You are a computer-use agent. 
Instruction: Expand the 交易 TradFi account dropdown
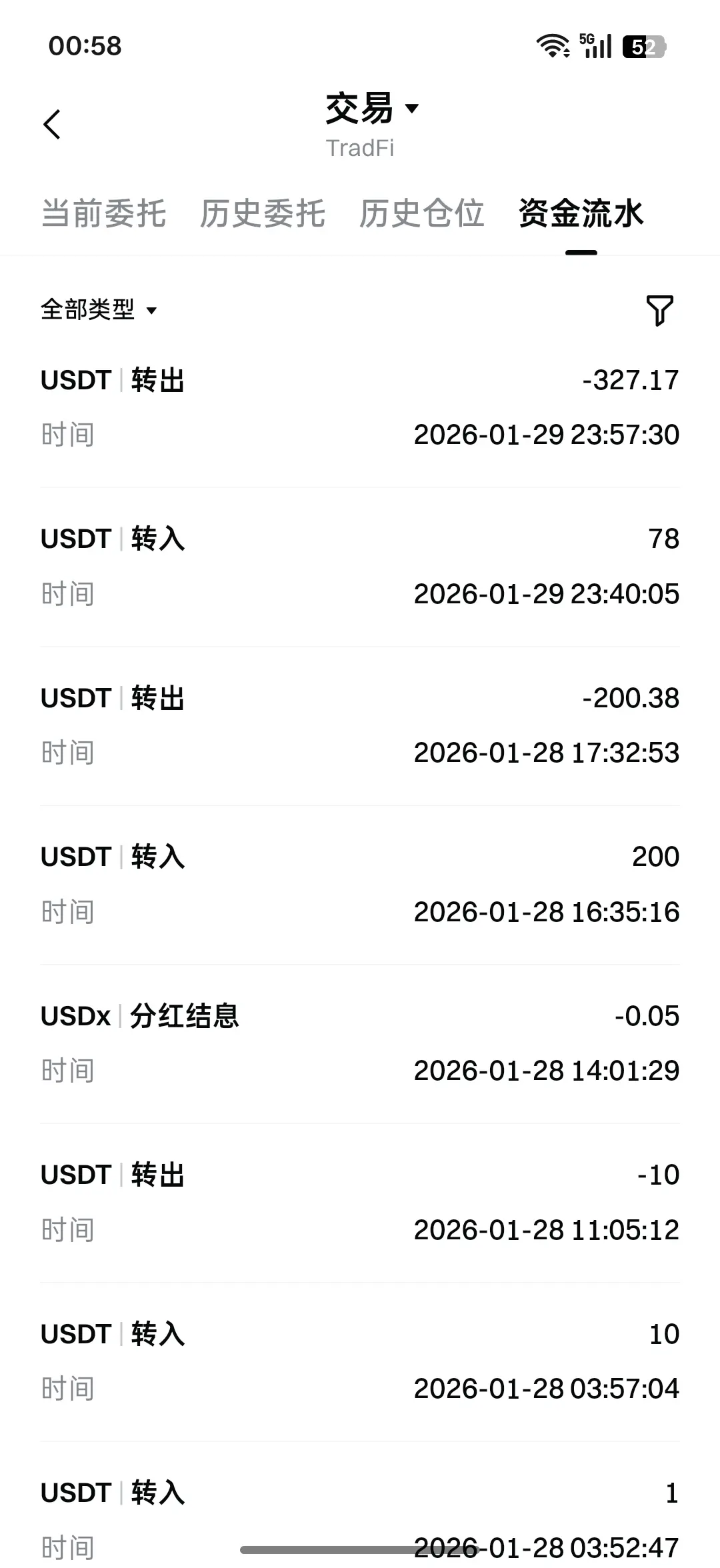[372, 109]
